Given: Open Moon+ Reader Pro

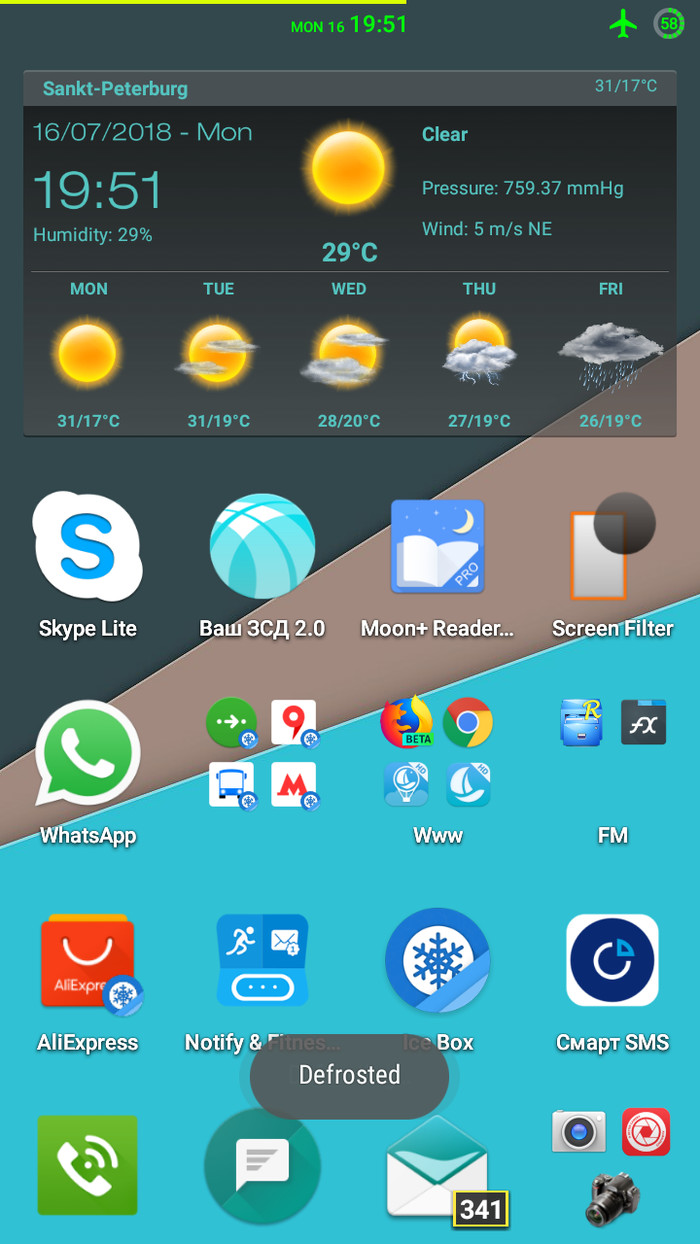Looking at the screenshot, I should pyautogui.click(x=437, y=547).
